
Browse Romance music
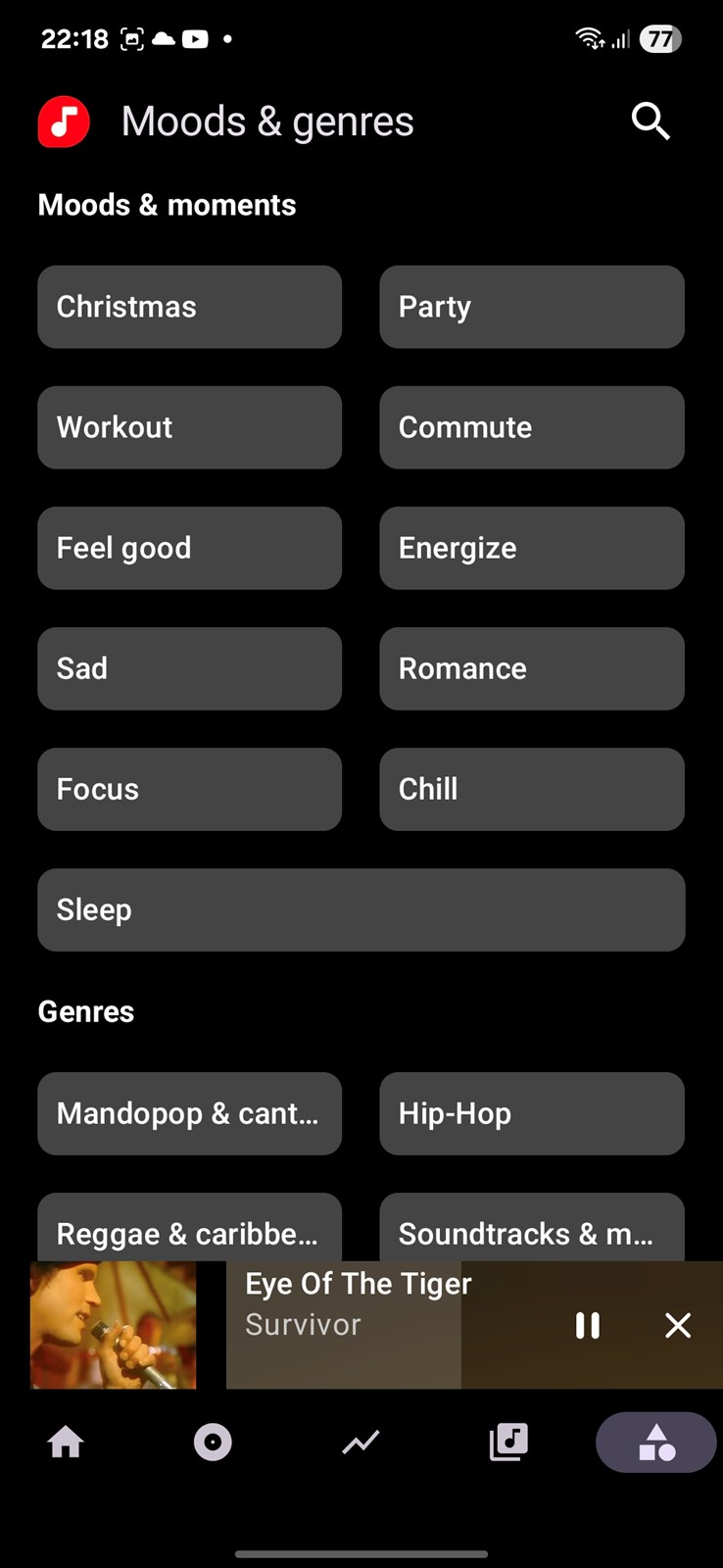[x=532, y=668]
